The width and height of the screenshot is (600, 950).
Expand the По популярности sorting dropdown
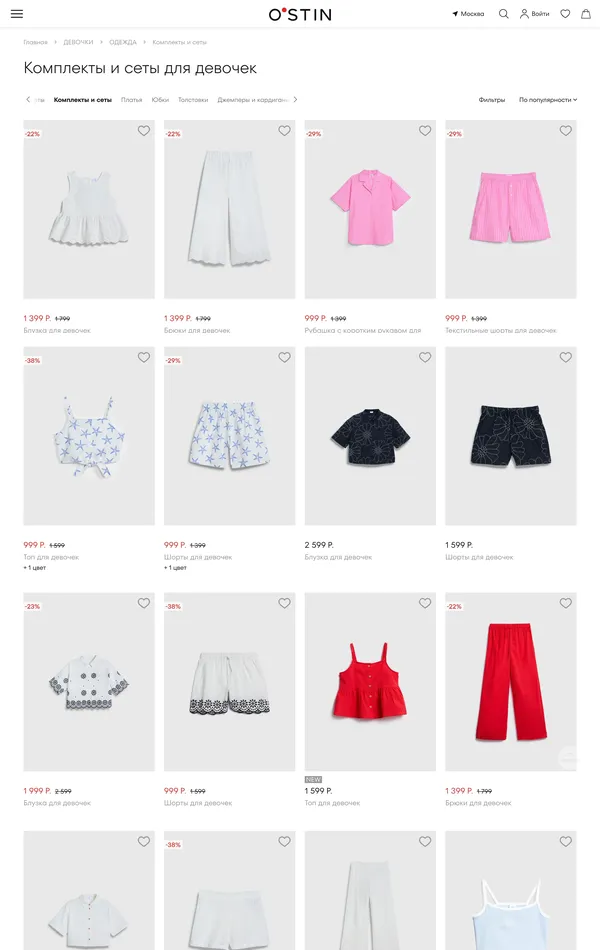547,100
